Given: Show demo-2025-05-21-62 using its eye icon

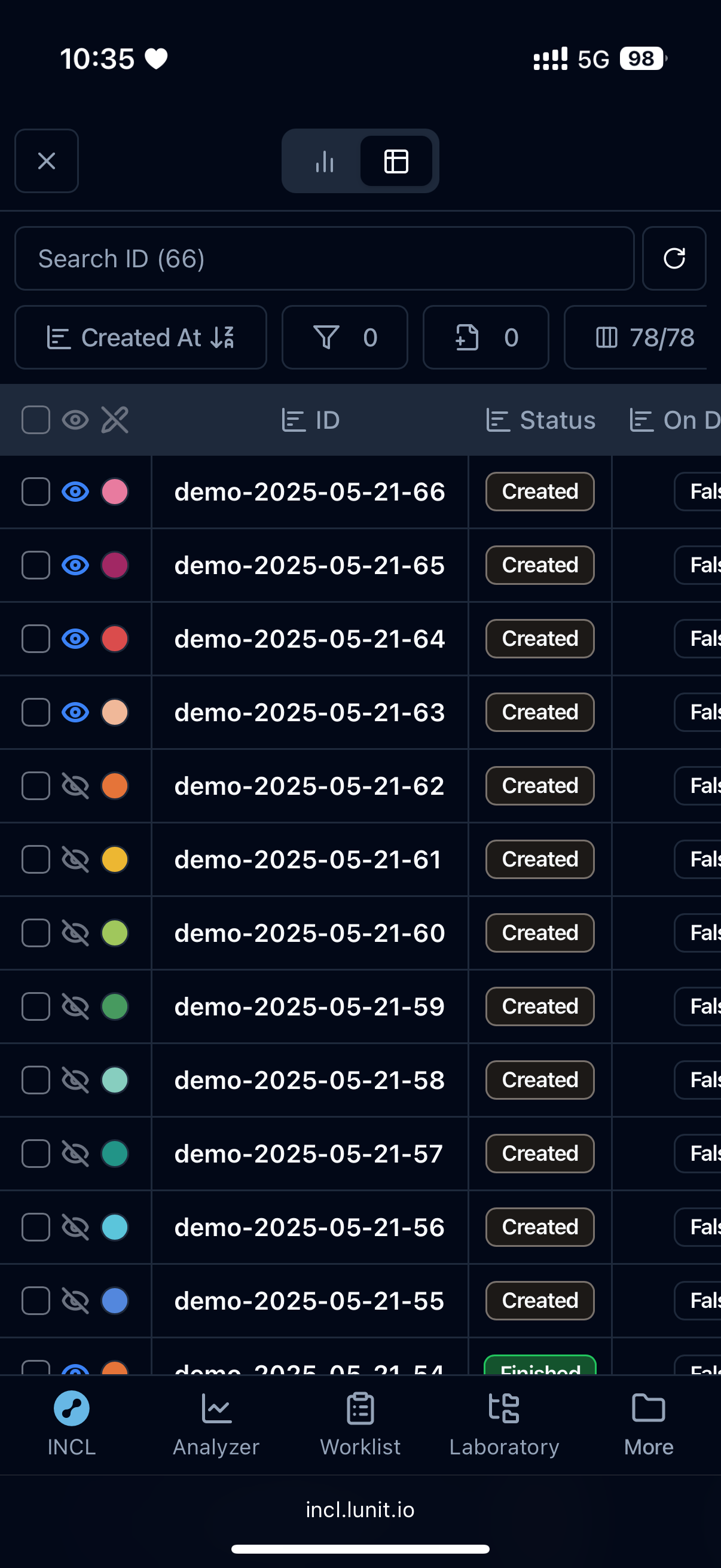Looking at the screenshot, I should point(75,786).
